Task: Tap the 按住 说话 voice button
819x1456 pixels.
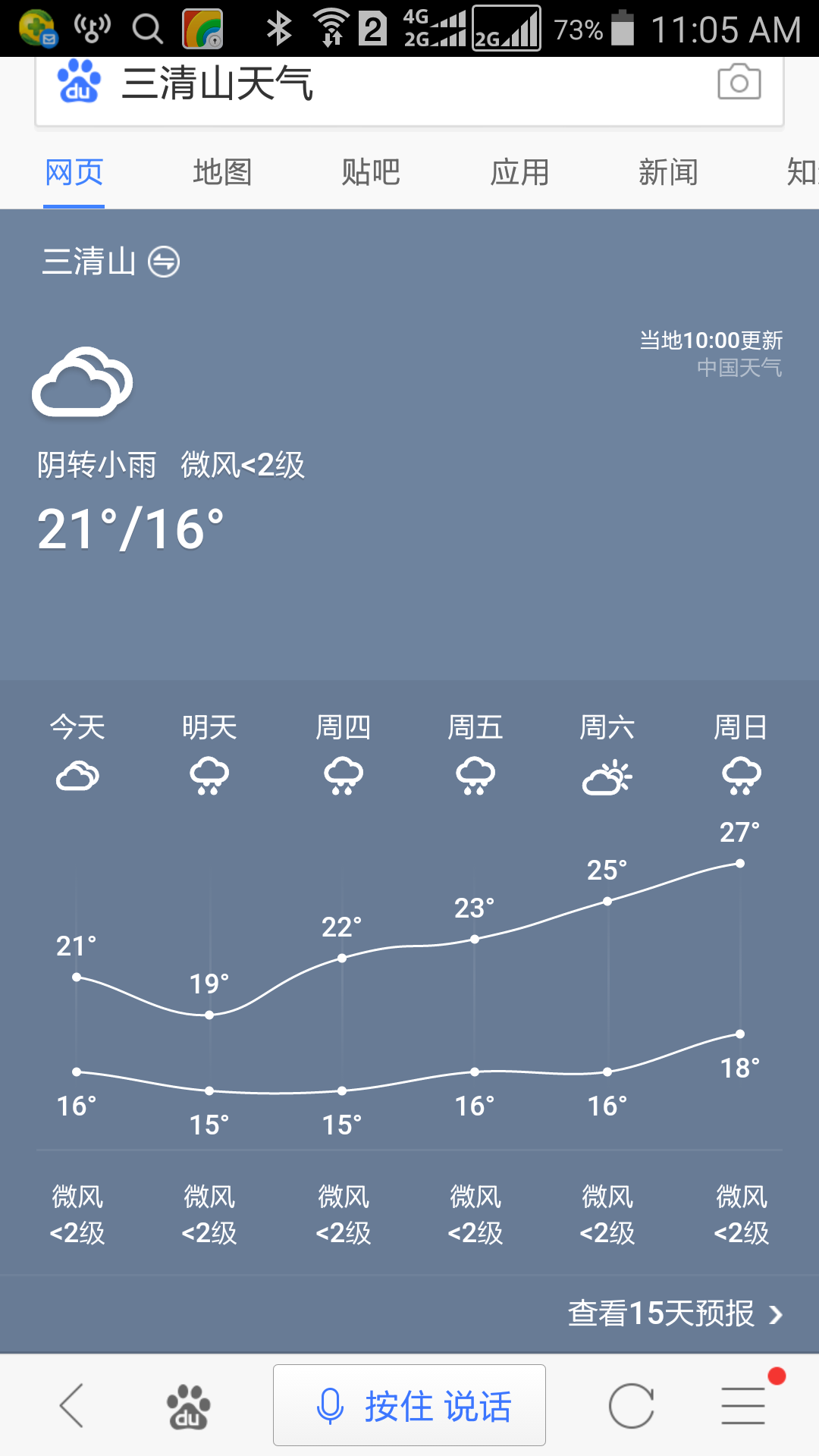Action: click(x=409, y=1405)
